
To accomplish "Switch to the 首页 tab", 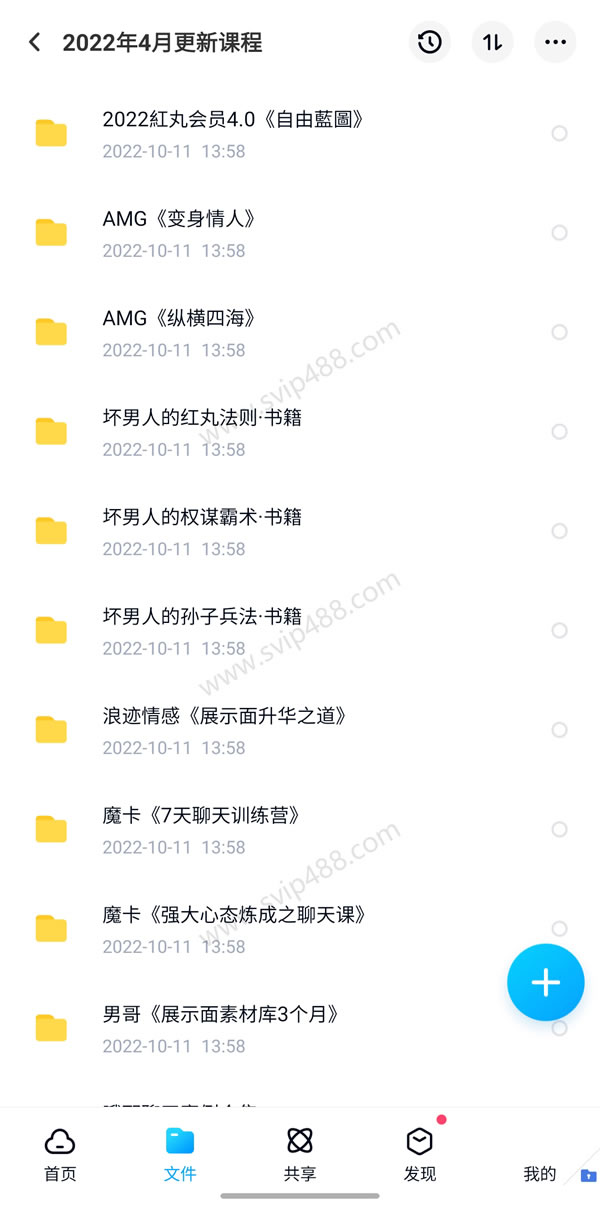I will [x=60, y=1155].
